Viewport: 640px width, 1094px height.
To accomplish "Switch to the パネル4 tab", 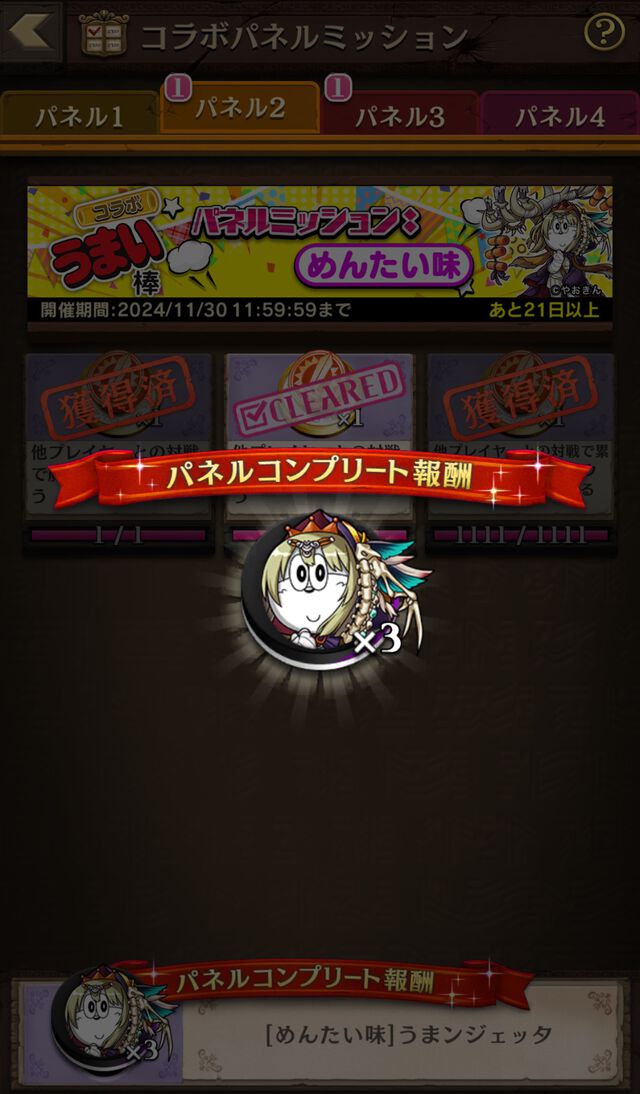I will click(560, 116).
